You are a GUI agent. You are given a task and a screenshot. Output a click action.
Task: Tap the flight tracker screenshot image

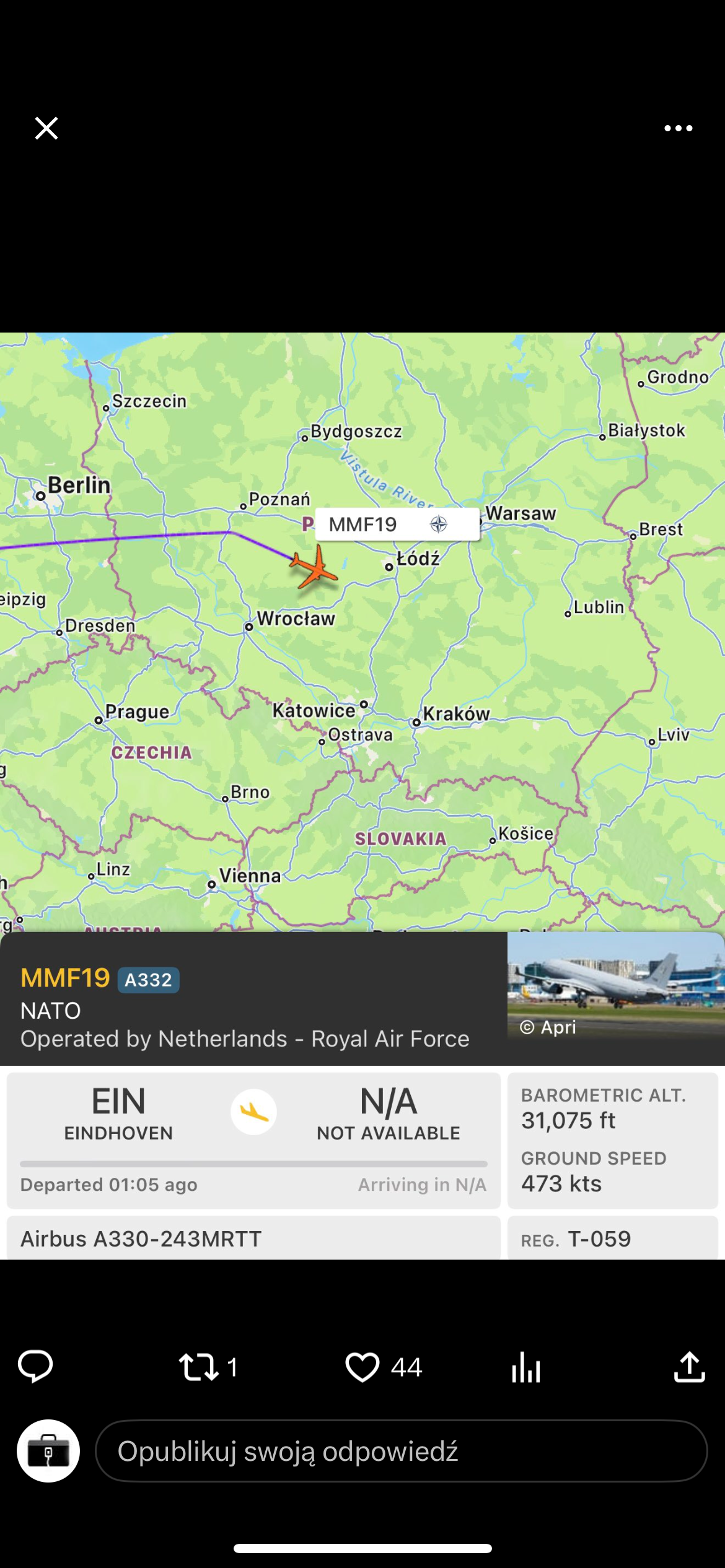pos(362,796)
